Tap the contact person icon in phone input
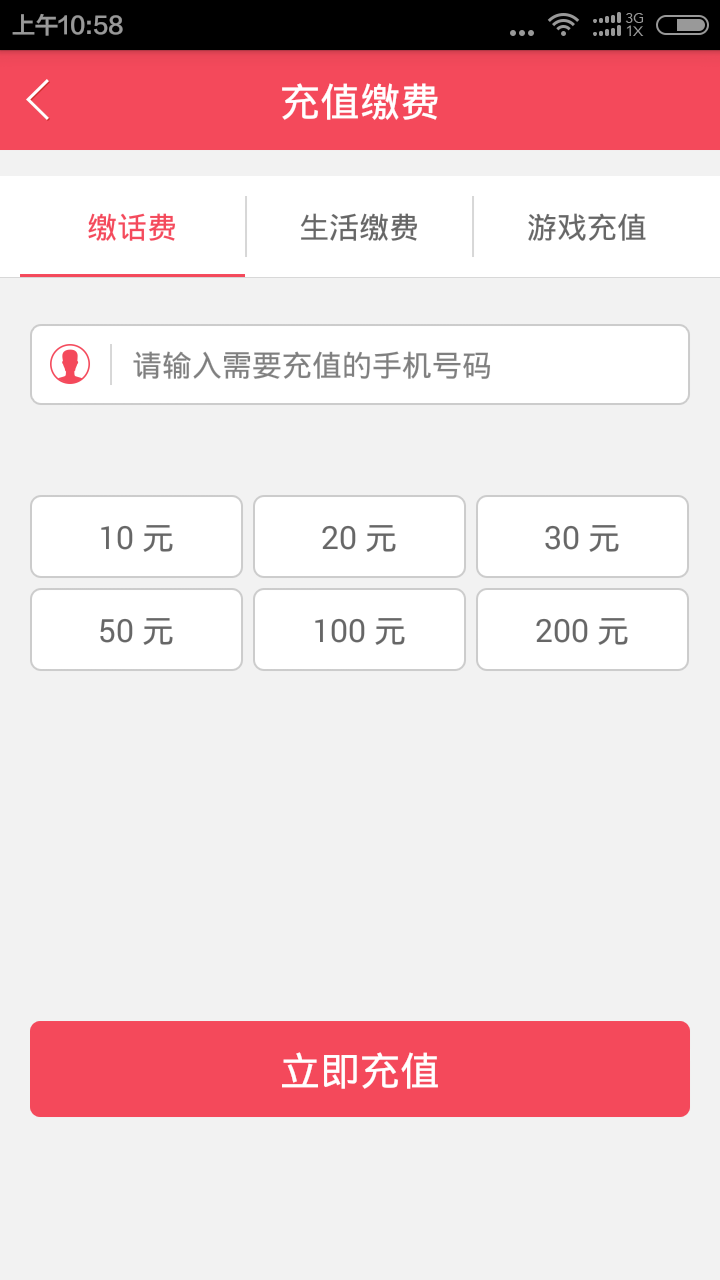 pos(70,365)
